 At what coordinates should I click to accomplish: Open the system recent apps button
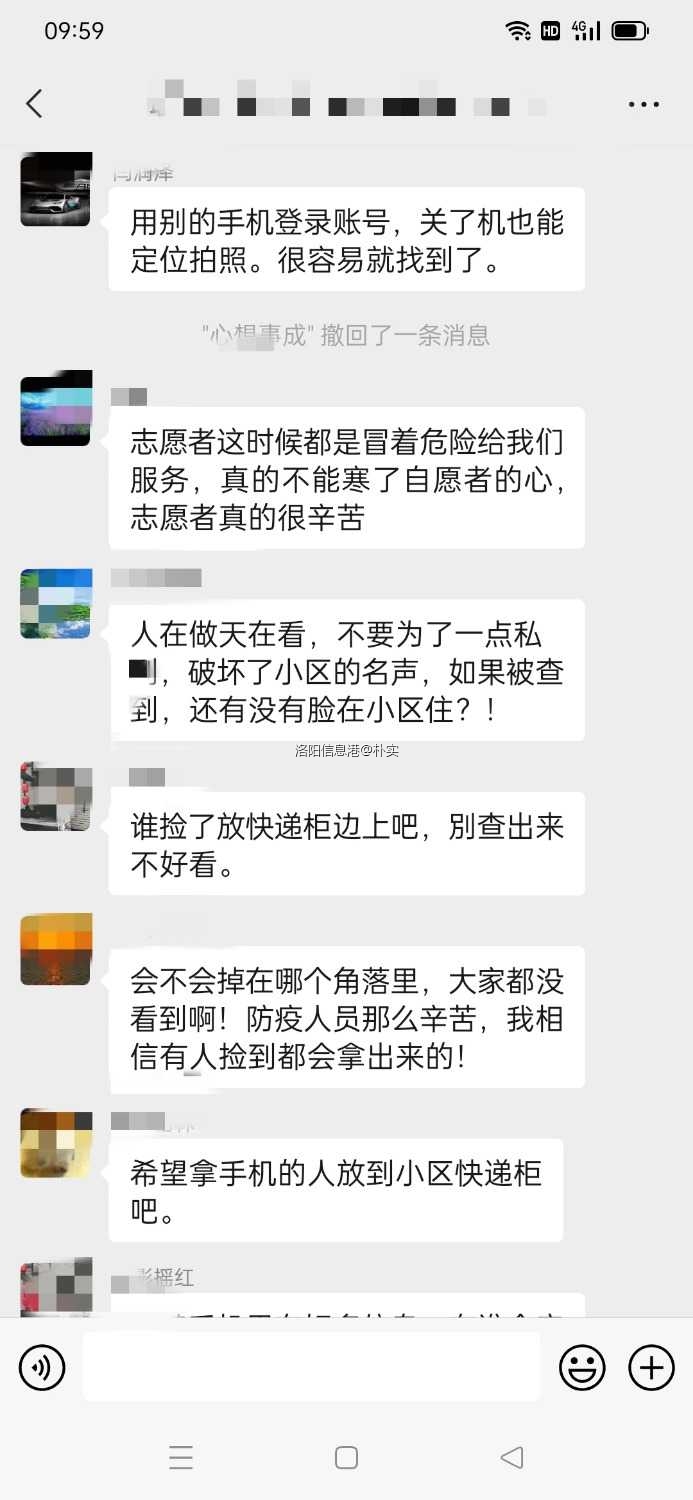point(181,1458)
